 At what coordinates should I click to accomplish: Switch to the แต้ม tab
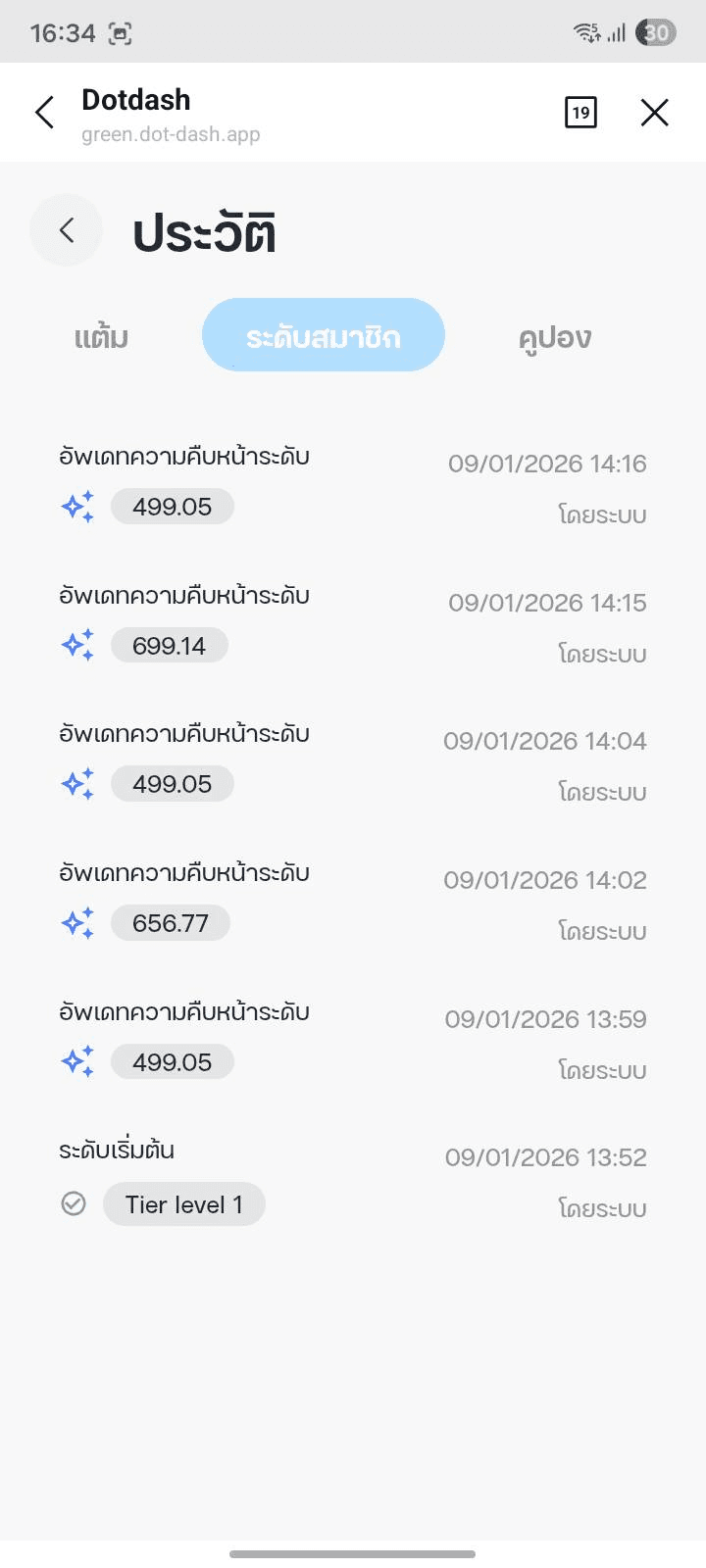pos(102,337)
